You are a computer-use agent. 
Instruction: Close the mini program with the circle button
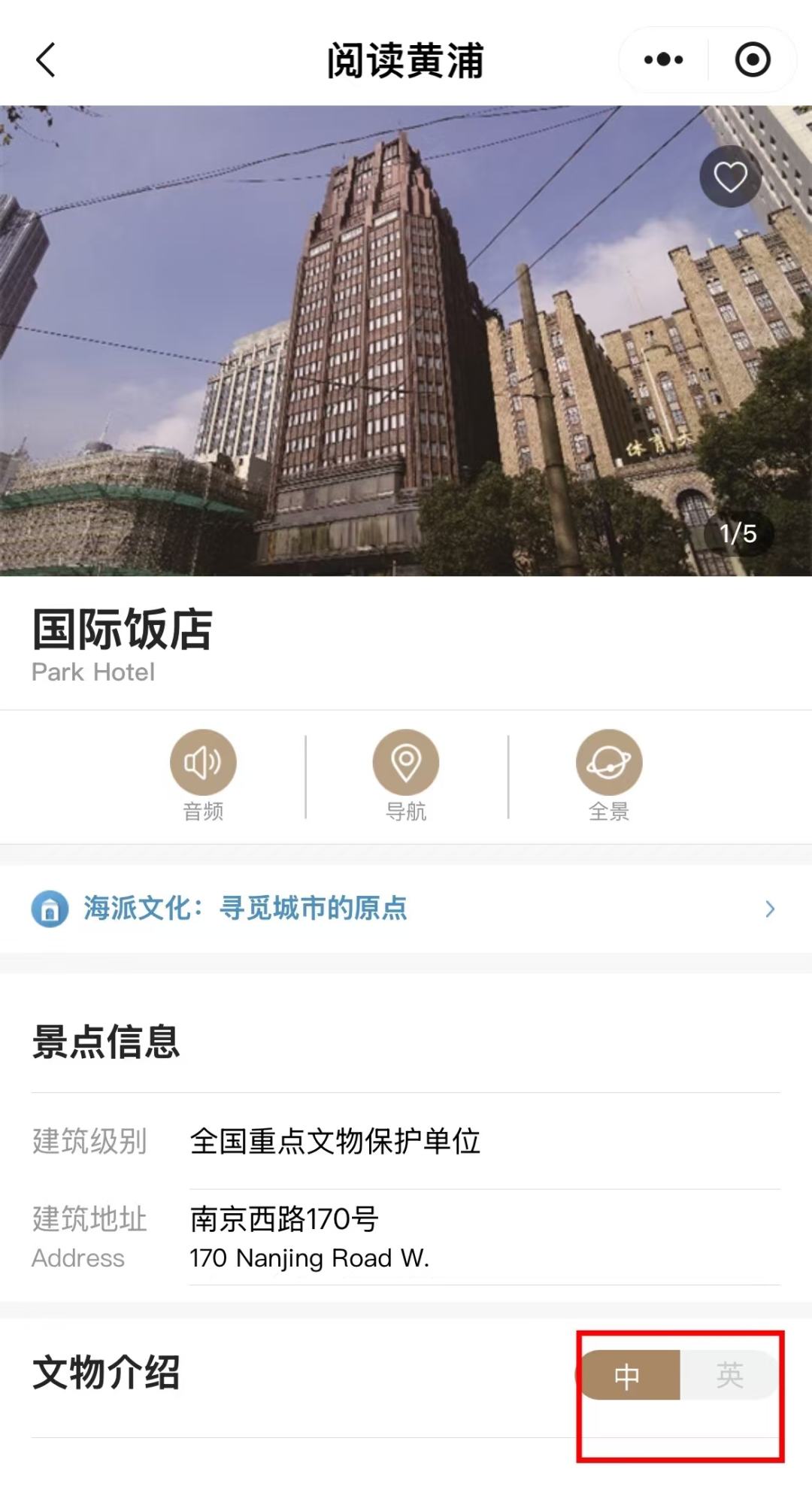[752, 60]
